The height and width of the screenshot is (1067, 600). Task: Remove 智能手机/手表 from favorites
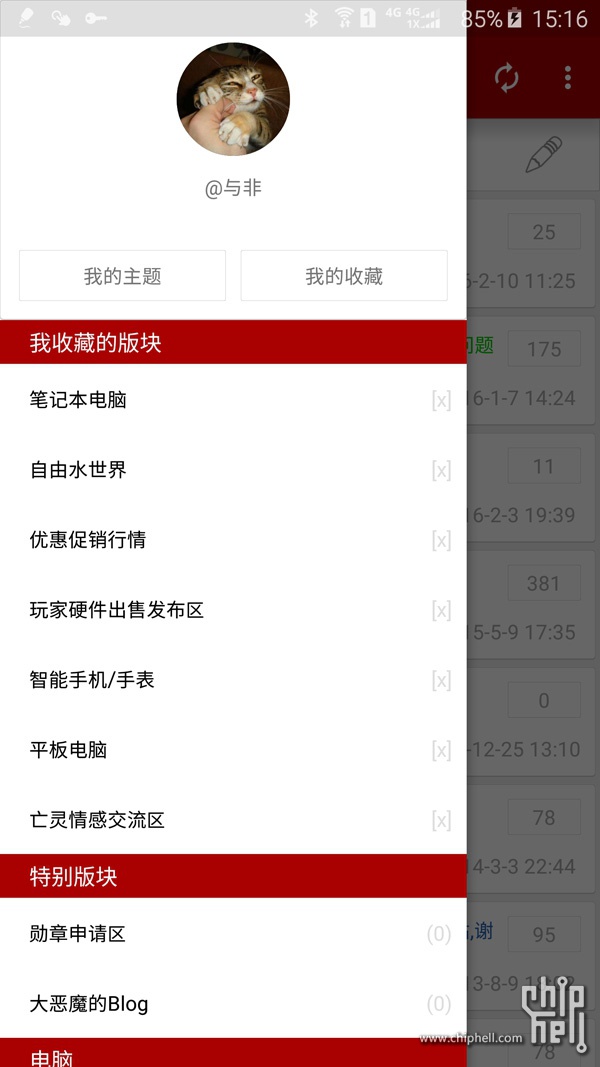click(x=441, y=680)
